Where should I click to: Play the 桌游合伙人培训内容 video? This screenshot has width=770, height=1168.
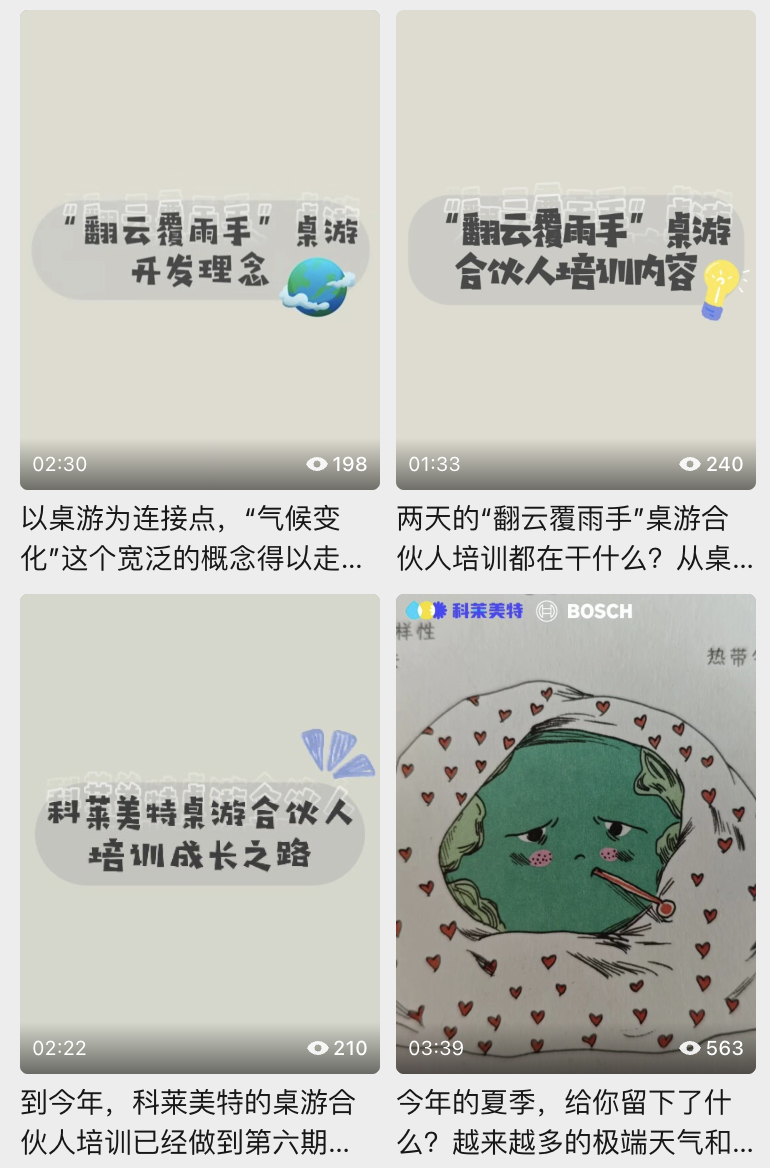pyautogui.click(x=576, y=250)
